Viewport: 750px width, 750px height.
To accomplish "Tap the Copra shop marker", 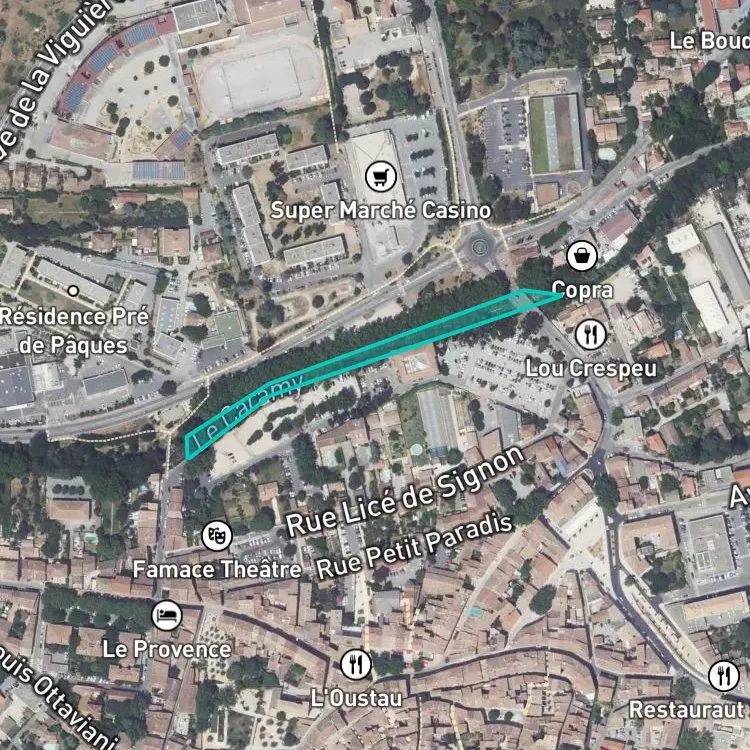I will 582,256.
